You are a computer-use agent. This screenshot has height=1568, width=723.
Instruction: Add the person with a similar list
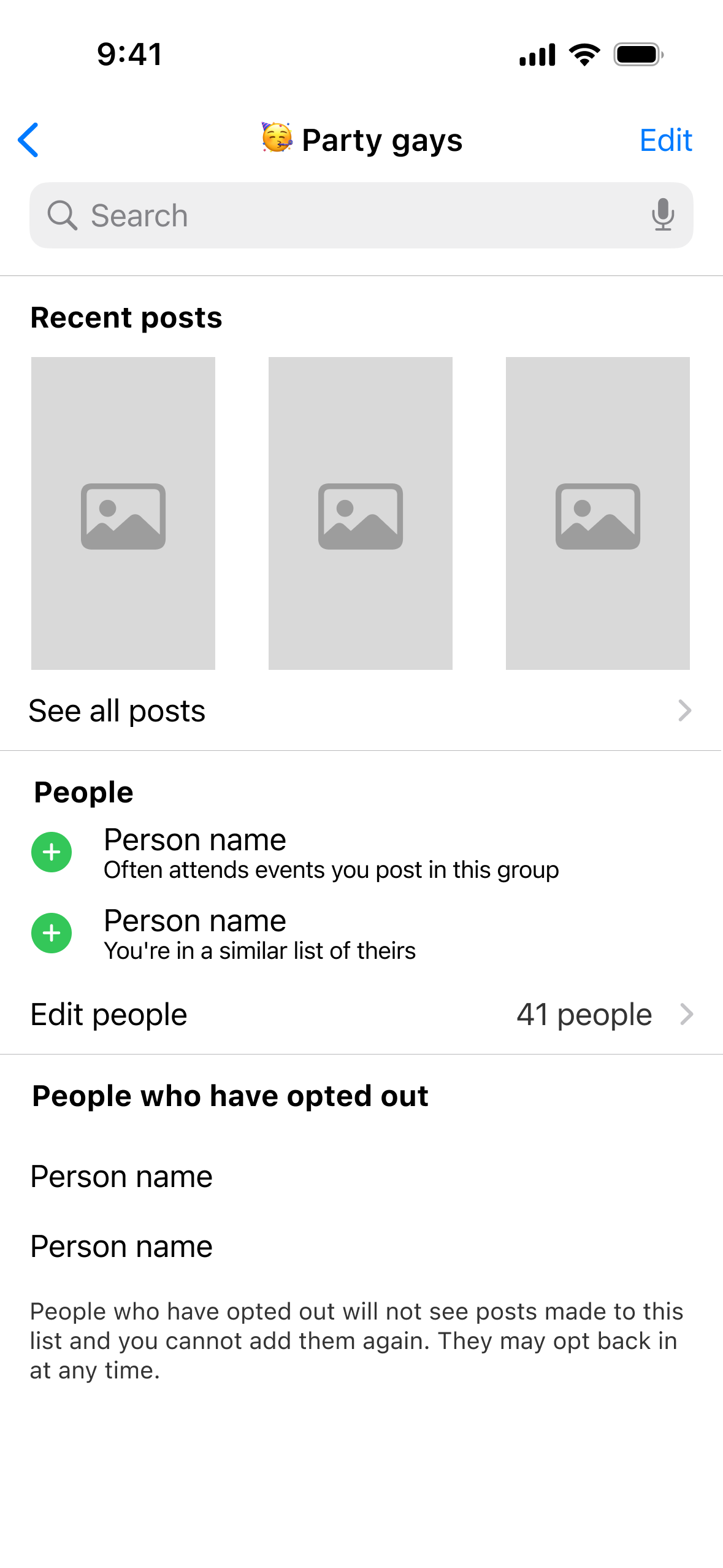click(52, 933)
